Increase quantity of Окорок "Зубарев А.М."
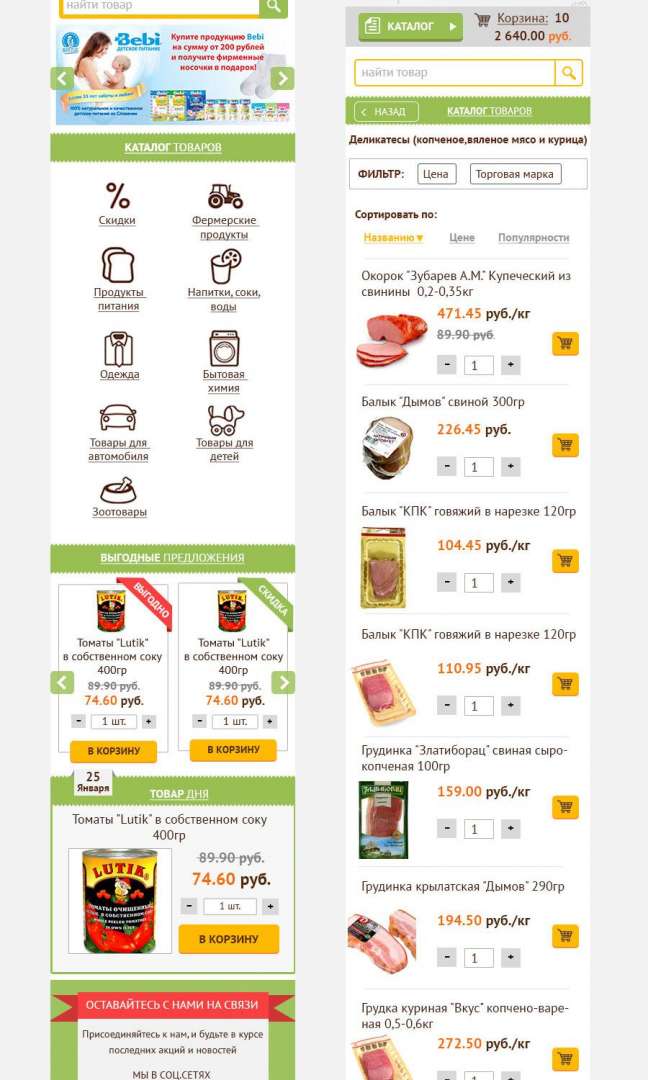648x1080 pixels. [511, 365]
